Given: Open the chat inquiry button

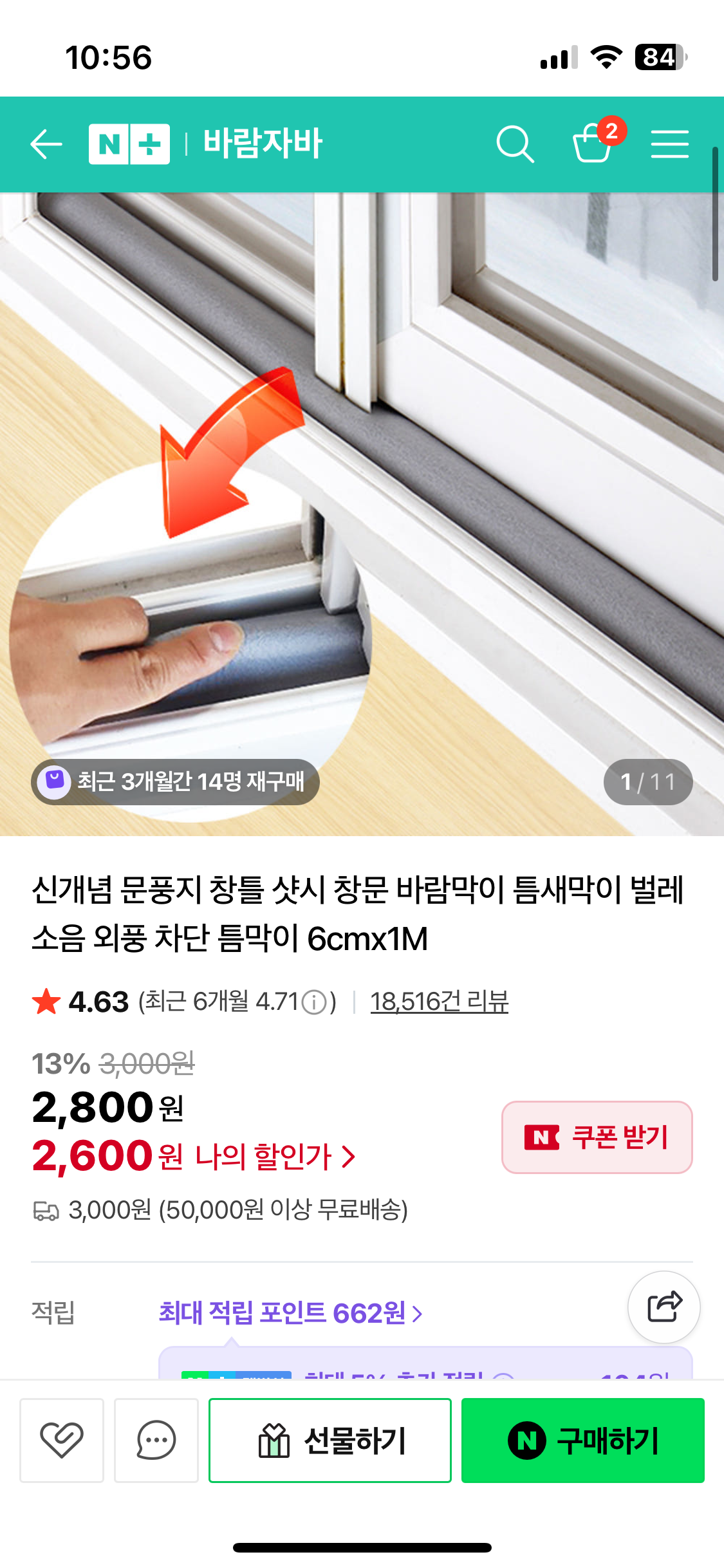Looking at the screenshot, I should [x=156, y=1440].
